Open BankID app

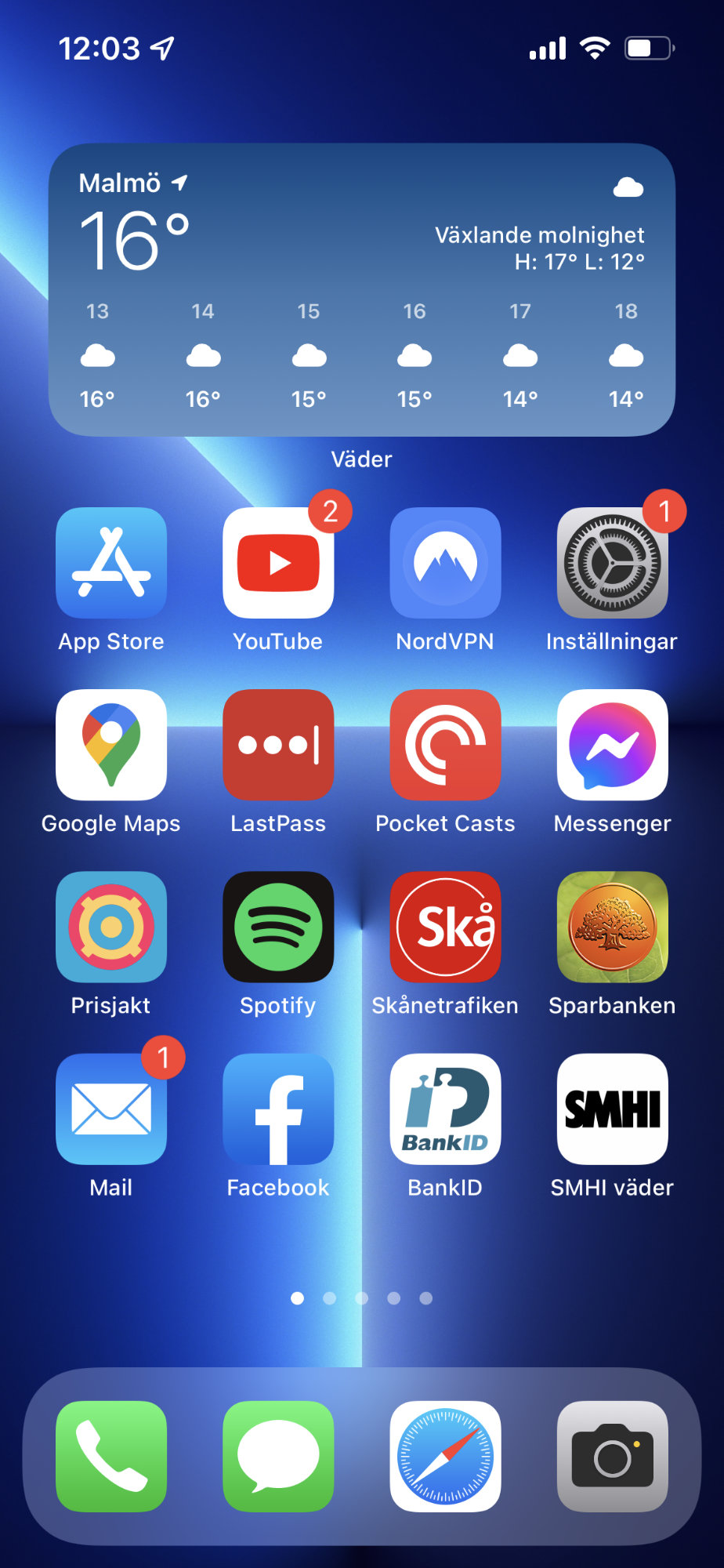(x=445, y=1109)
